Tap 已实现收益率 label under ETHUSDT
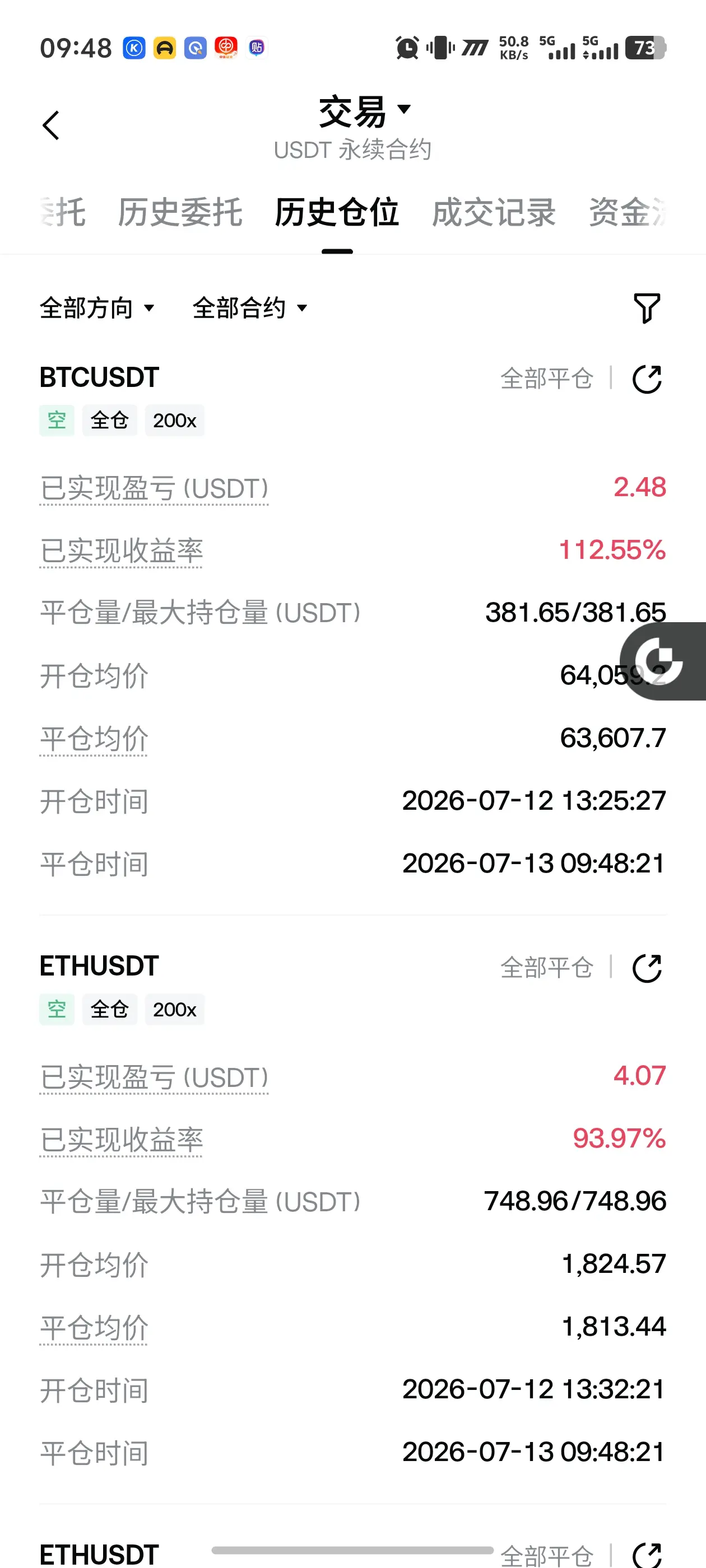This screenshot has height=1568, width=706. (121, 1140)
